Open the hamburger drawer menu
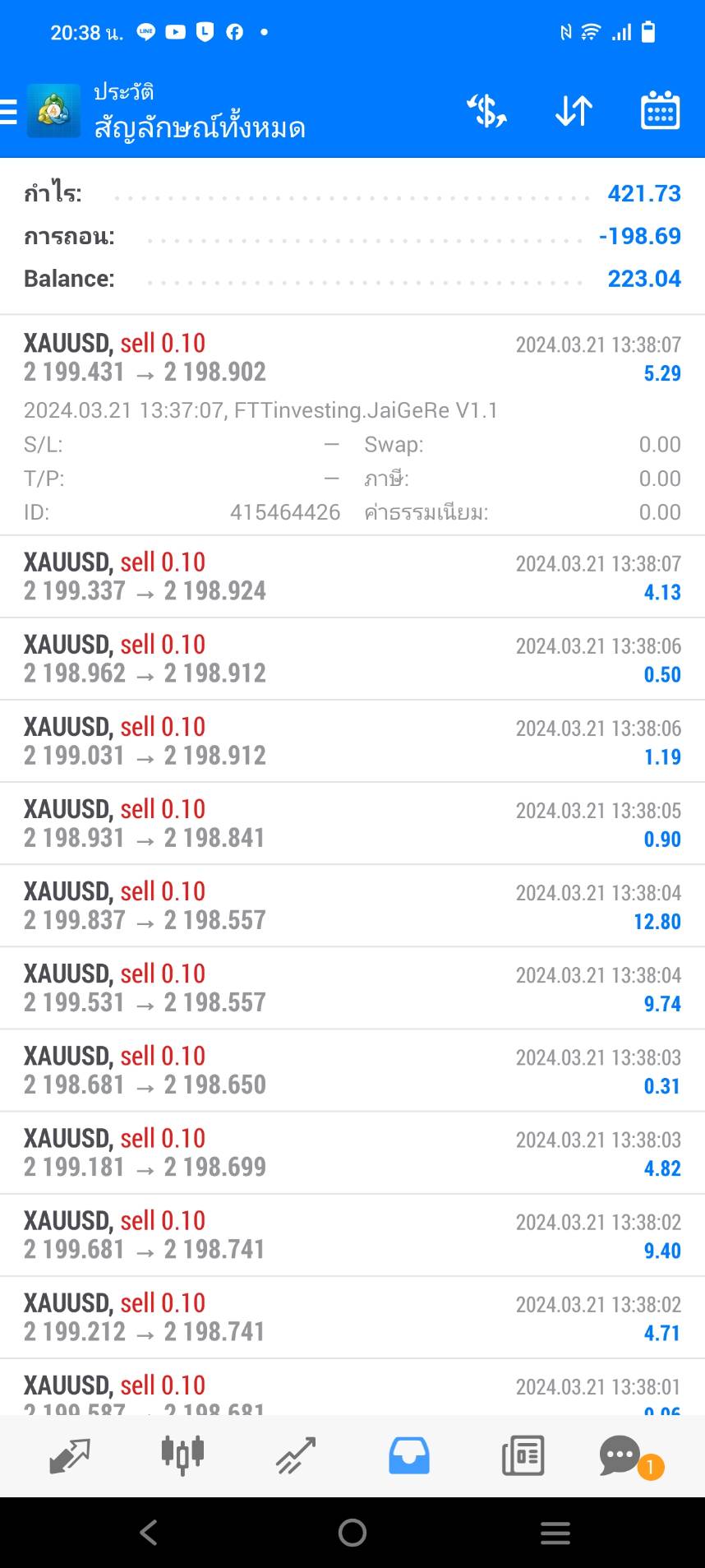 click(x=8, y=111)
